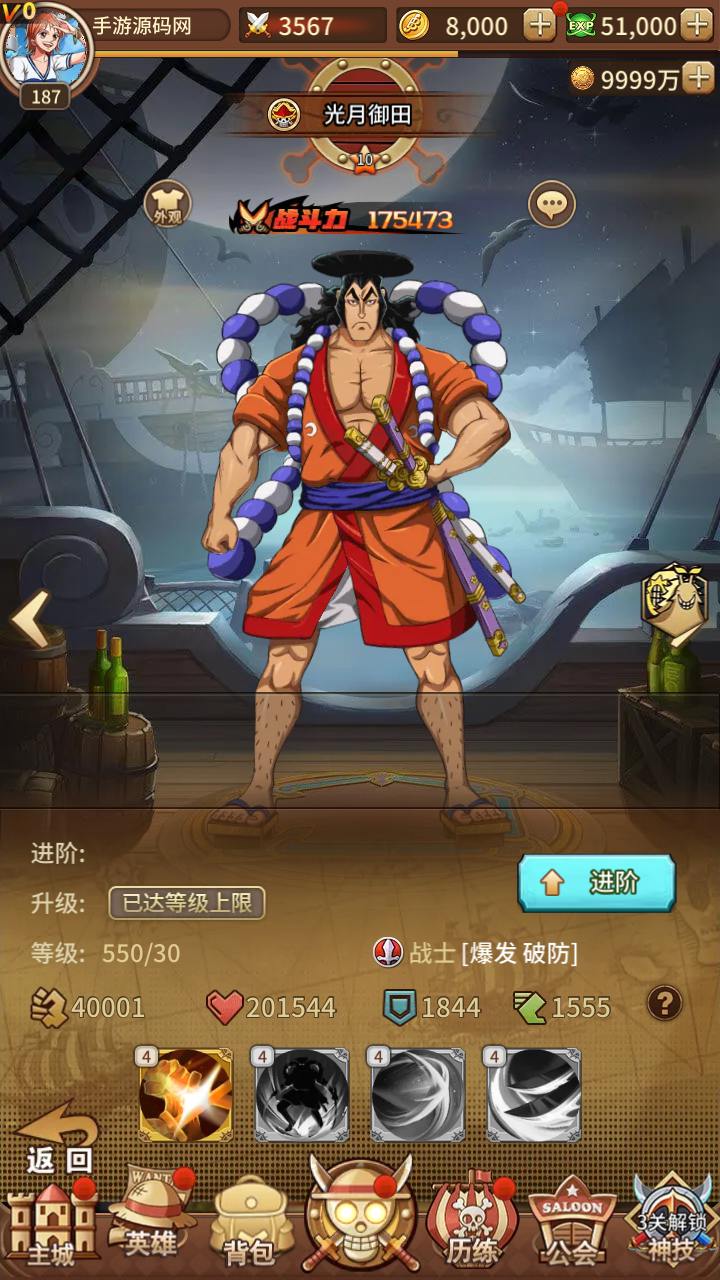The height and width of the screenshot is (1280, 720).
Task: Open the 公会 guild saloon tab
Action: (x=572, y=1225)
